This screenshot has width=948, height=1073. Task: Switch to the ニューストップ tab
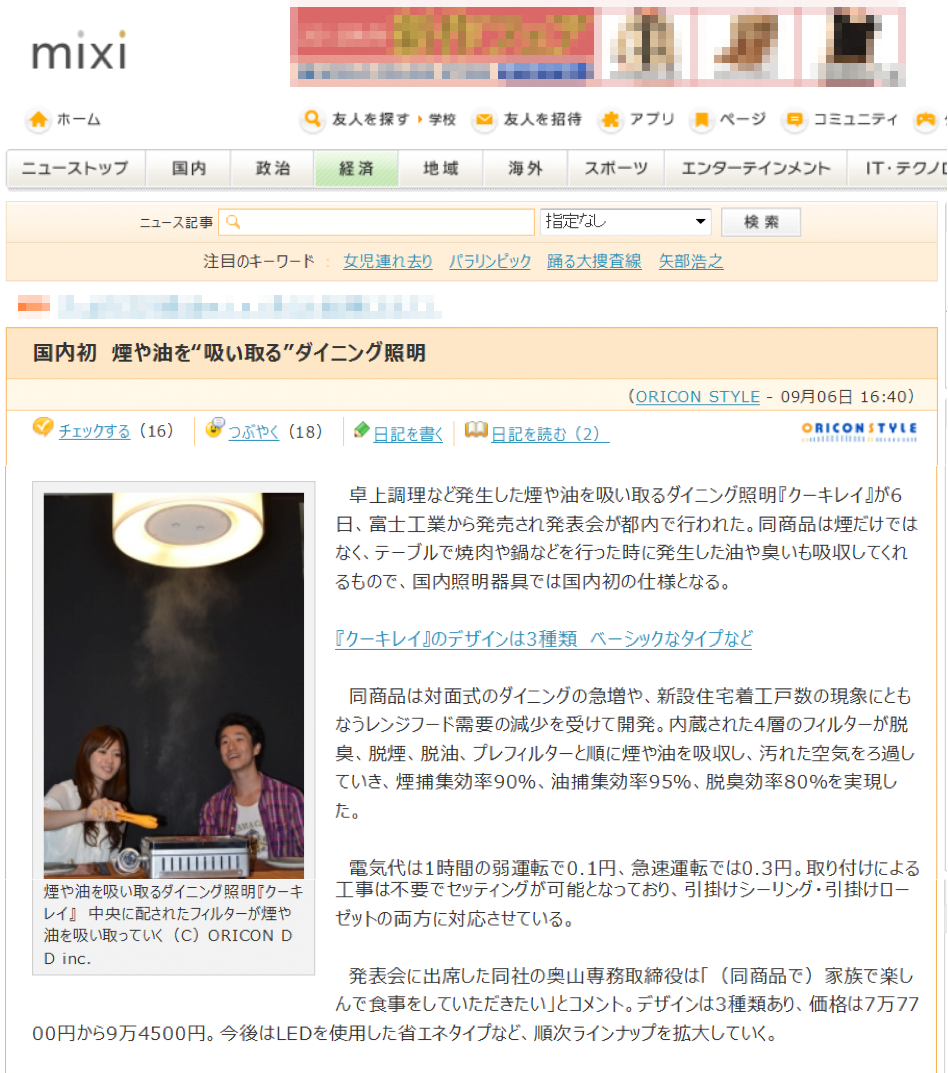tap(75, 169)
